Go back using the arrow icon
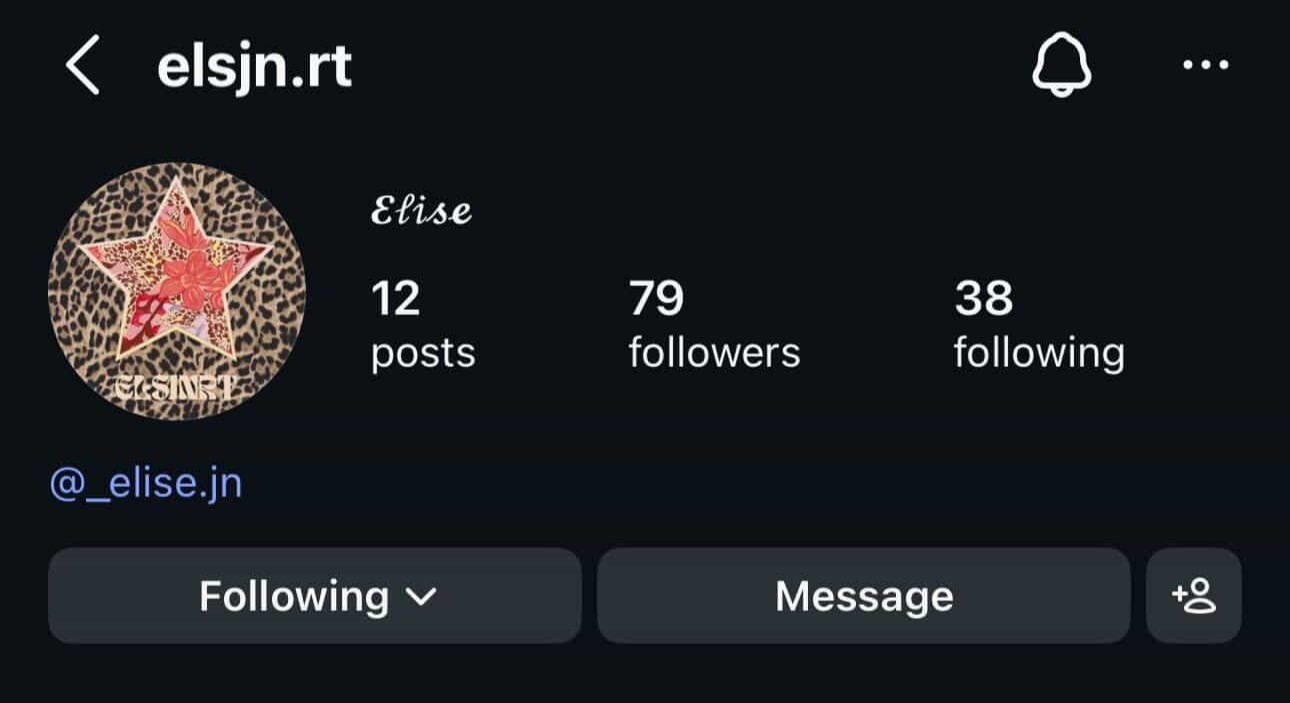 point(82,65)
